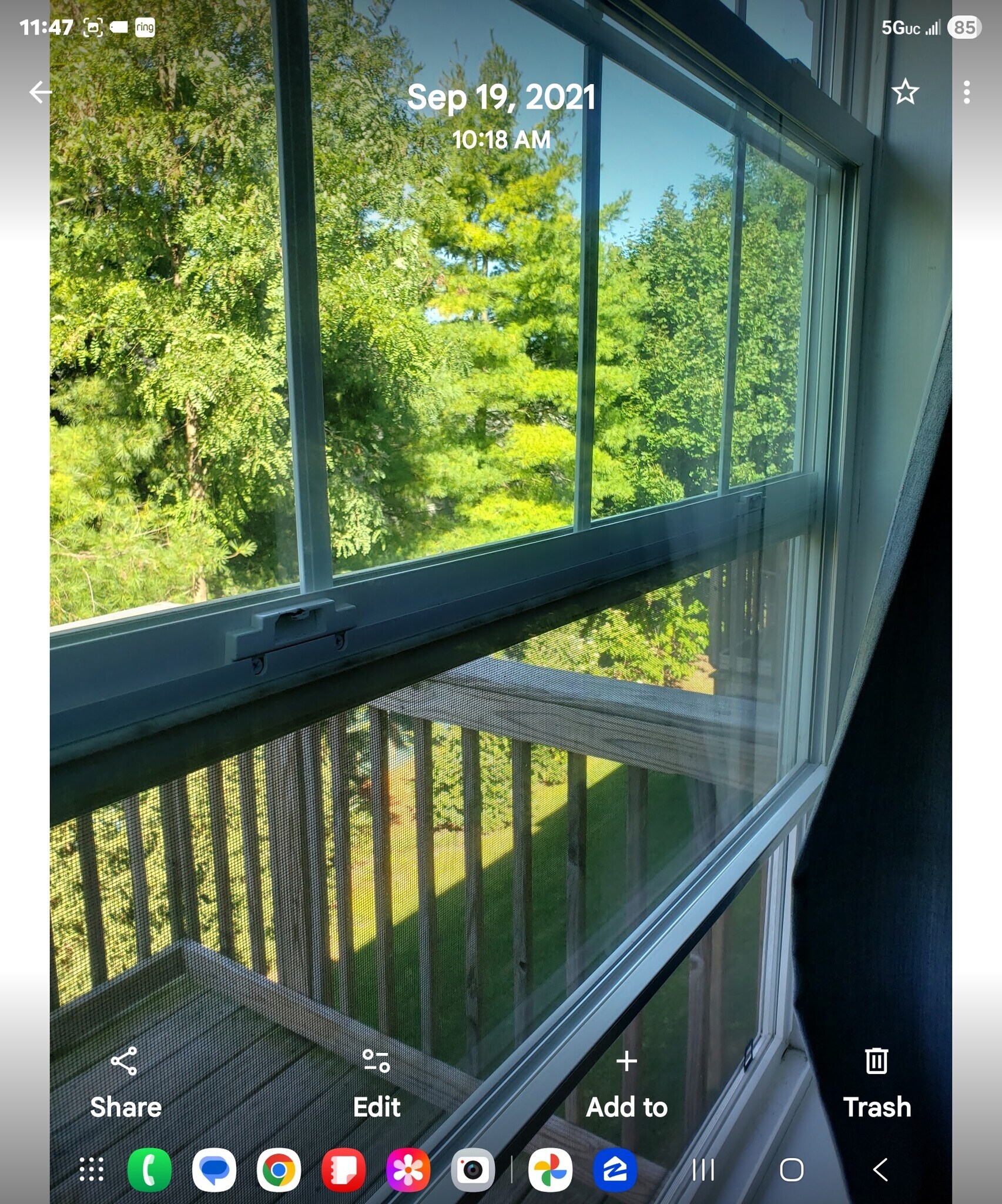Open Google Photos from taskbar
This screenshot has width=1002, height=1204.
(x=550, y=1169)
